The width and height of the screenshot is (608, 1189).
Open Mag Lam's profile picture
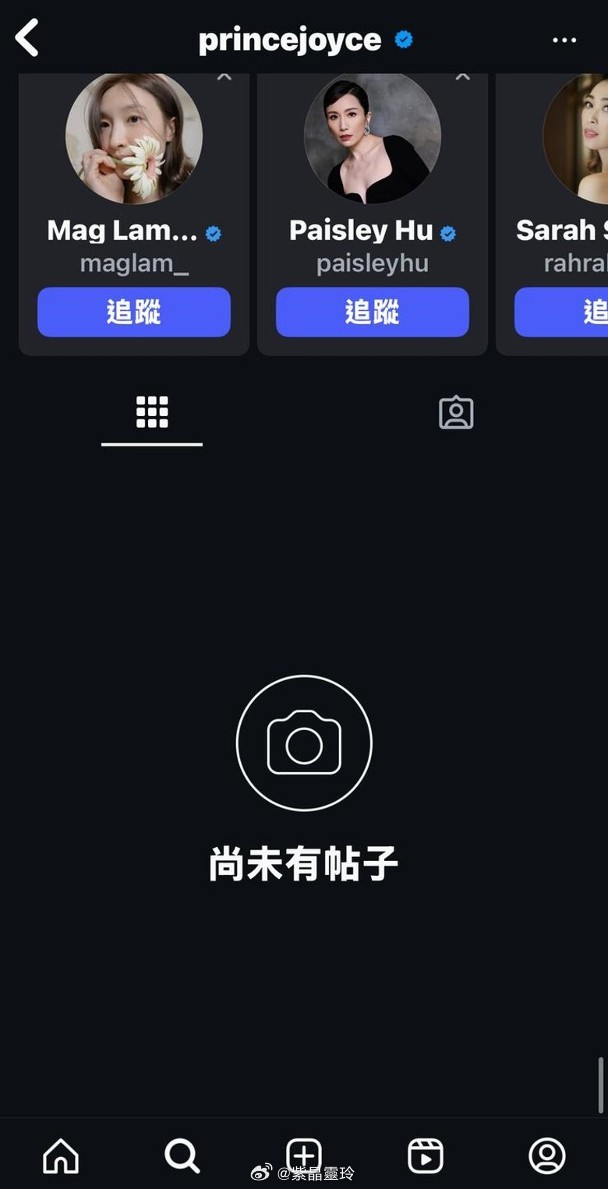tap(133, 136)
